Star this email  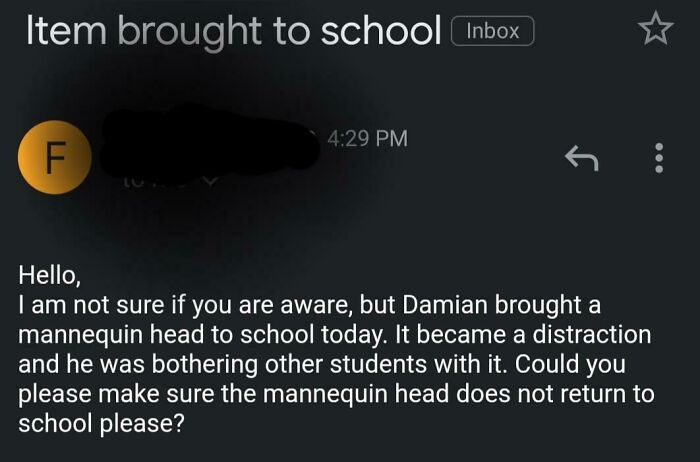(x=655, y=31)
